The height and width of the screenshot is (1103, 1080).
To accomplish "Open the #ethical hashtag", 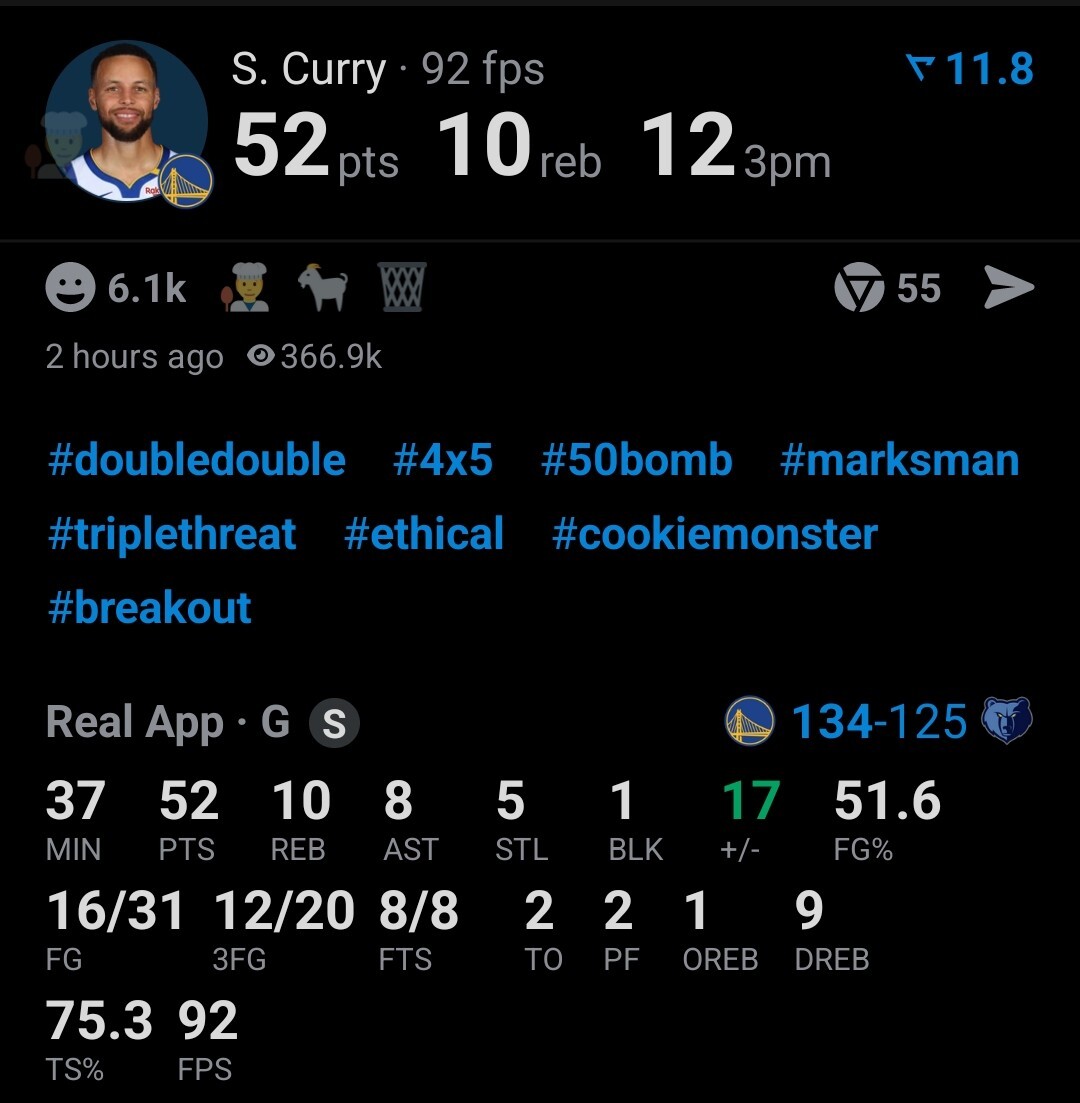I will (x=424, y=534).
